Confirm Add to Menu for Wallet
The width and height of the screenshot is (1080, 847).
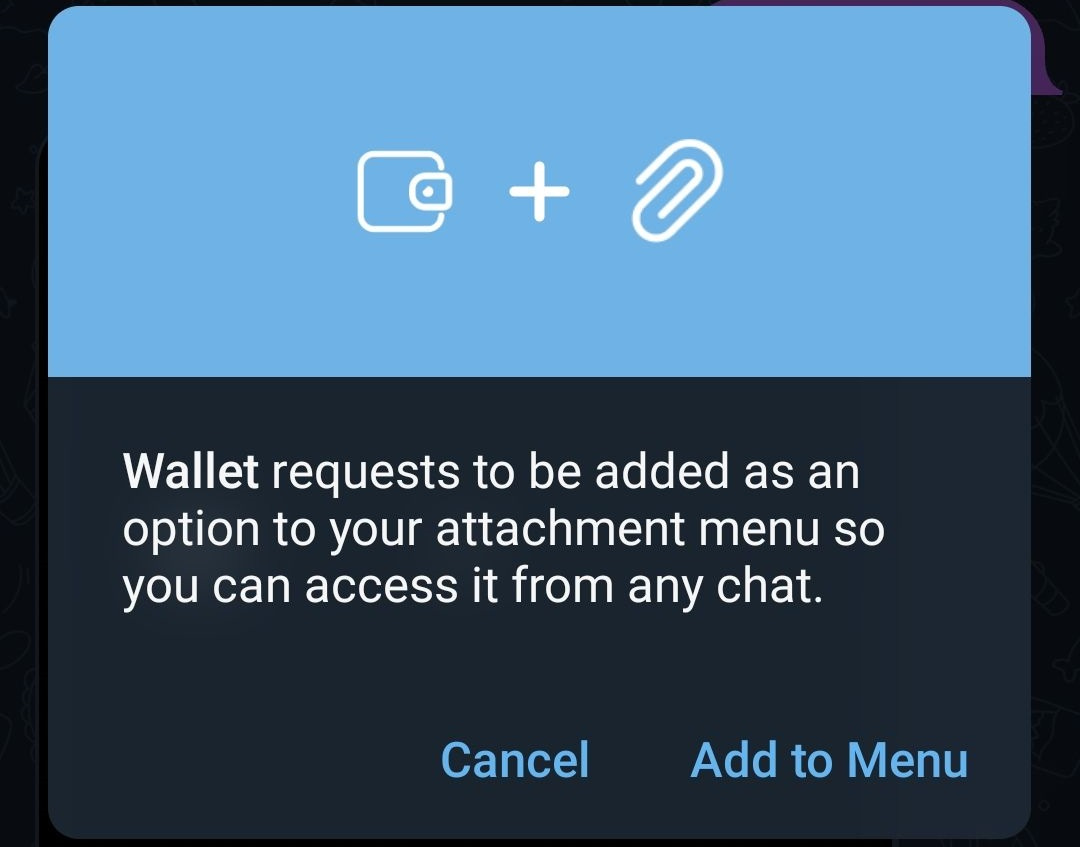829,760
